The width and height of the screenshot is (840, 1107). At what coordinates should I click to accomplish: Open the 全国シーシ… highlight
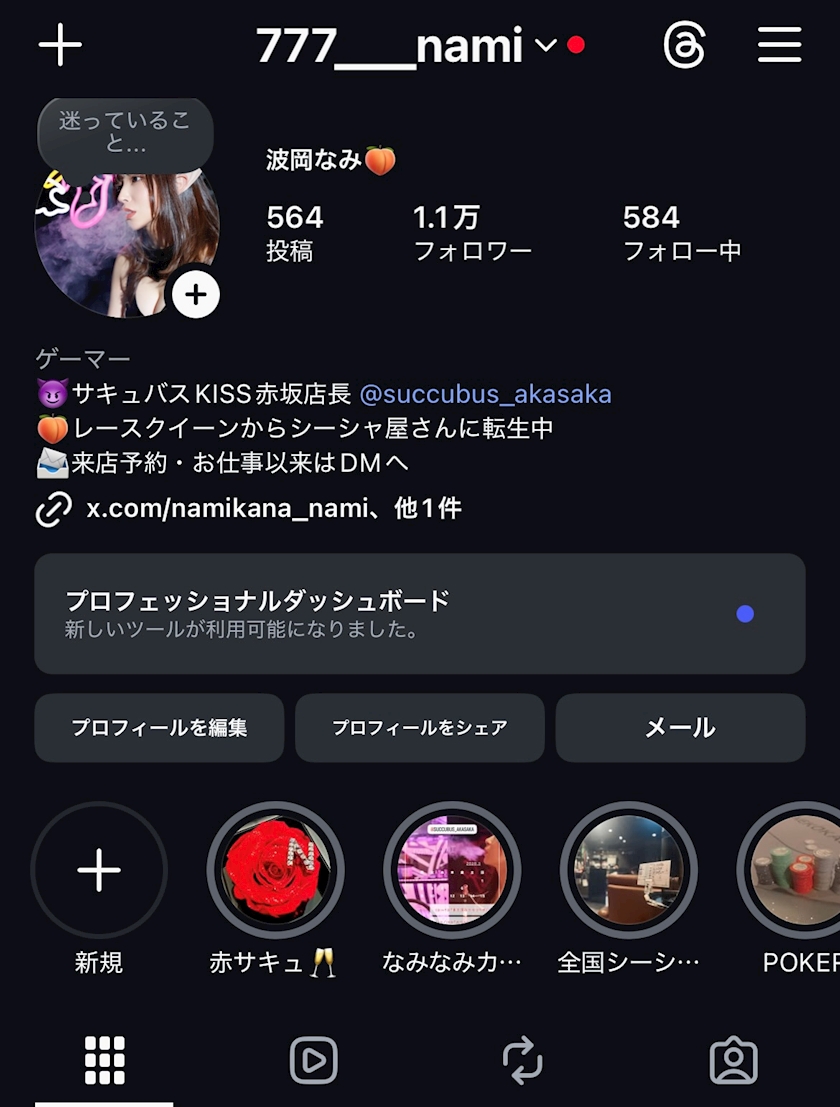click(628, 871)
